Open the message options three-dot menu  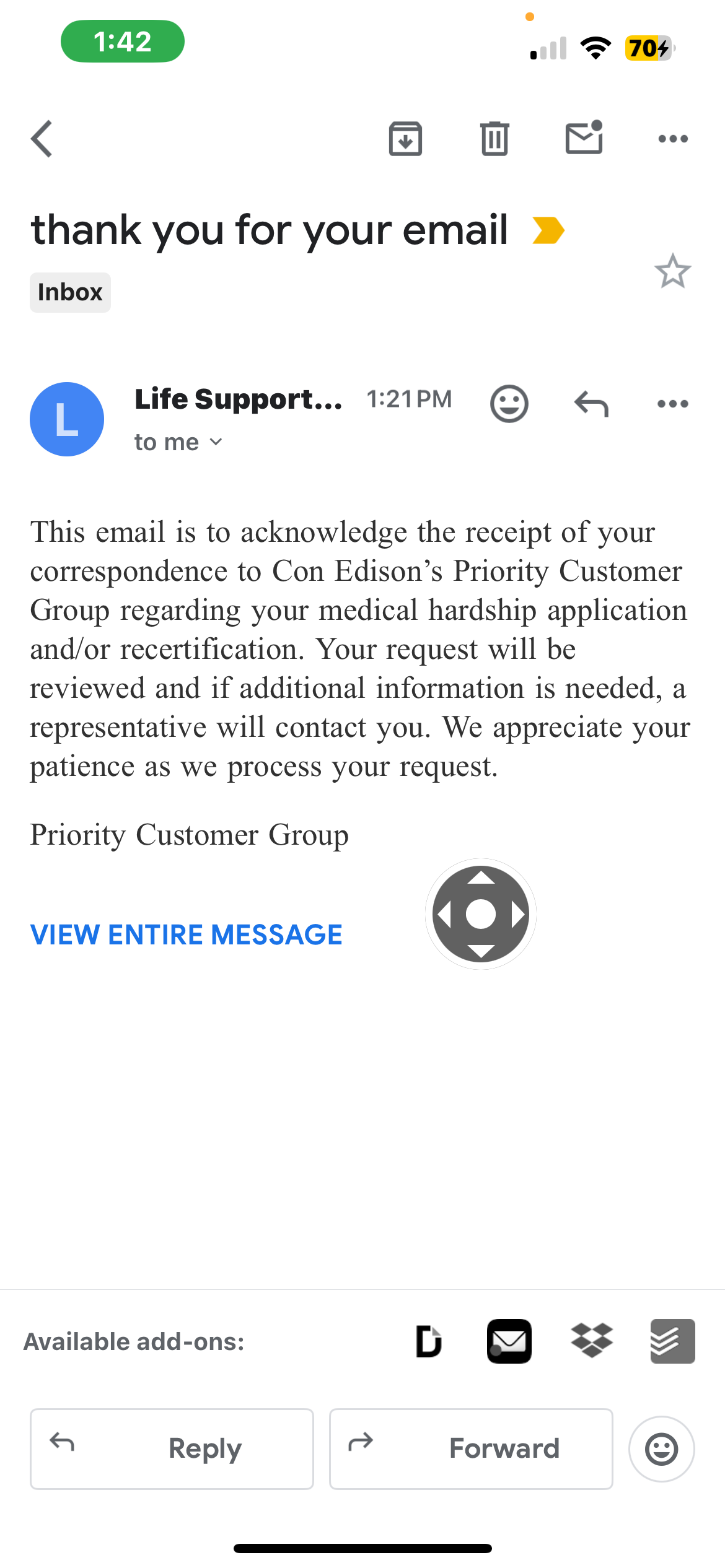click(673, 404)
